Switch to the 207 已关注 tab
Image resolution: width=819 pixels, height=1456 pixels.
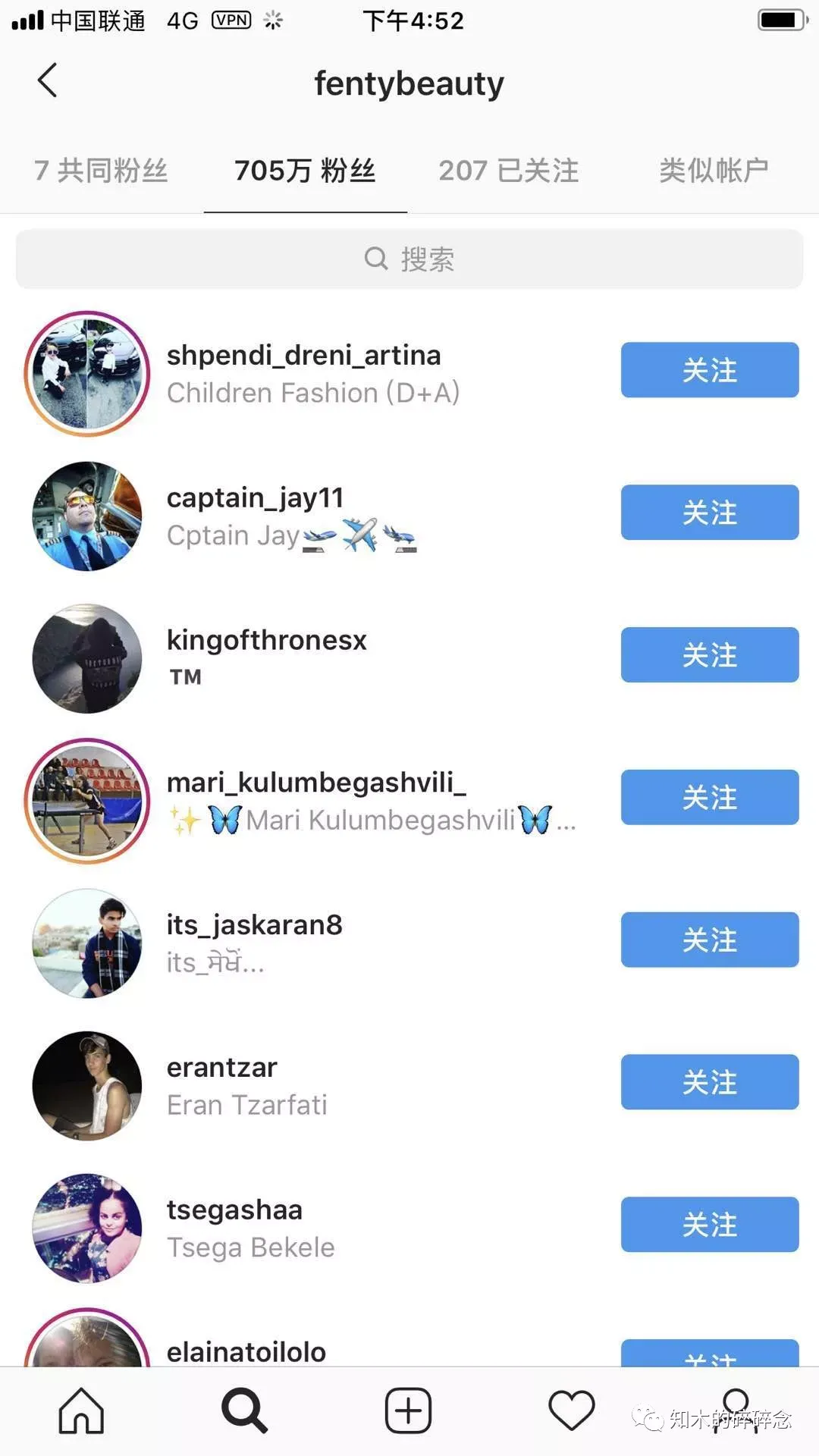pyautogui.click(x=508, y=171)
